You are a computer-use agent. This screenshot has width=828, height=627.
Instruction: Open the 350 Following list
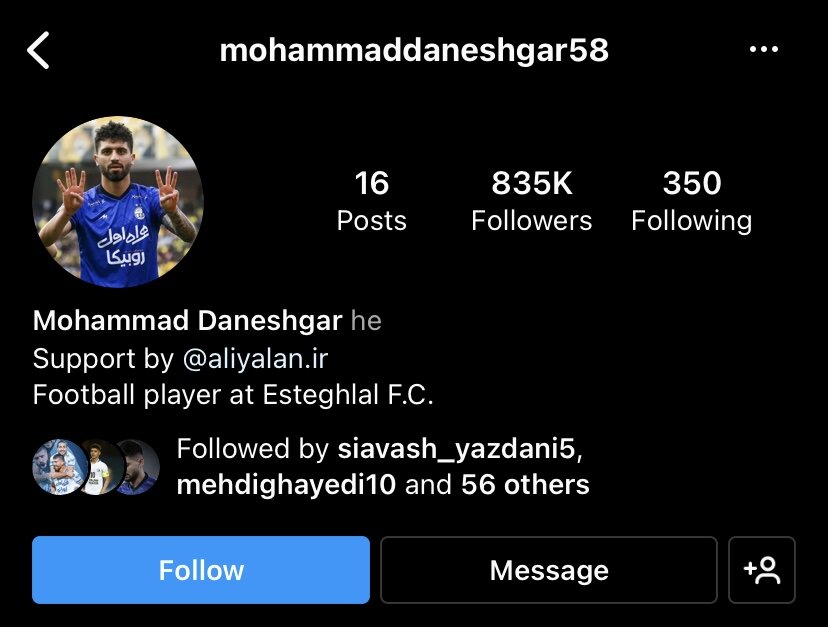691,201
